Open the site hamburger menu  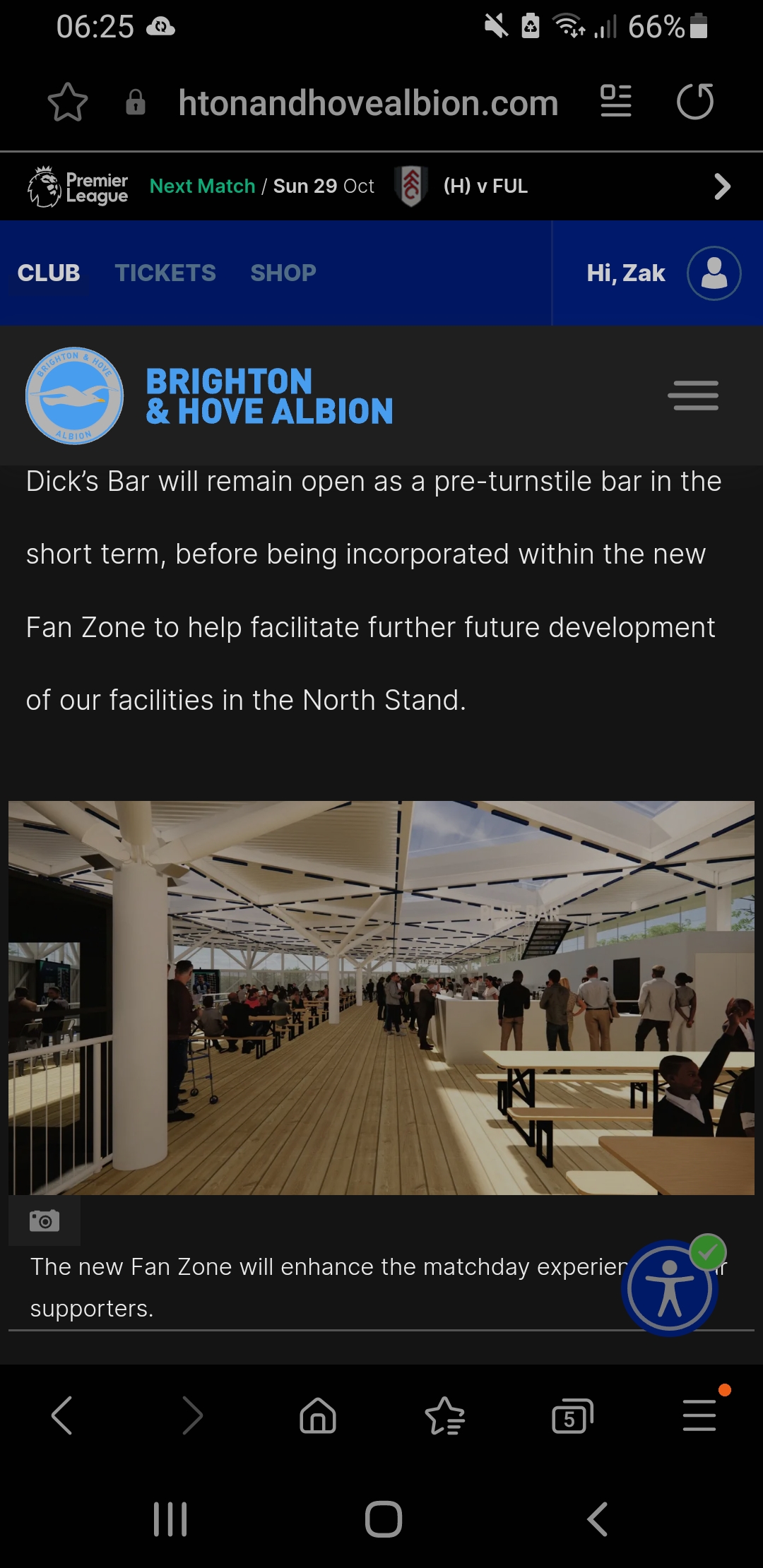(x=693, y=396)
